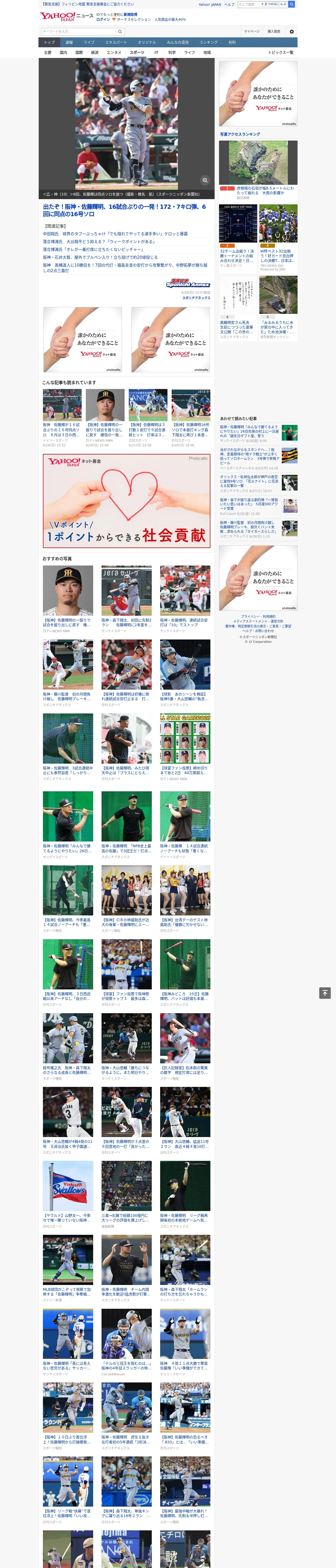Open the スポニチアネックス source link
This screenshot has width=336, height=1568.
[196, 298]
